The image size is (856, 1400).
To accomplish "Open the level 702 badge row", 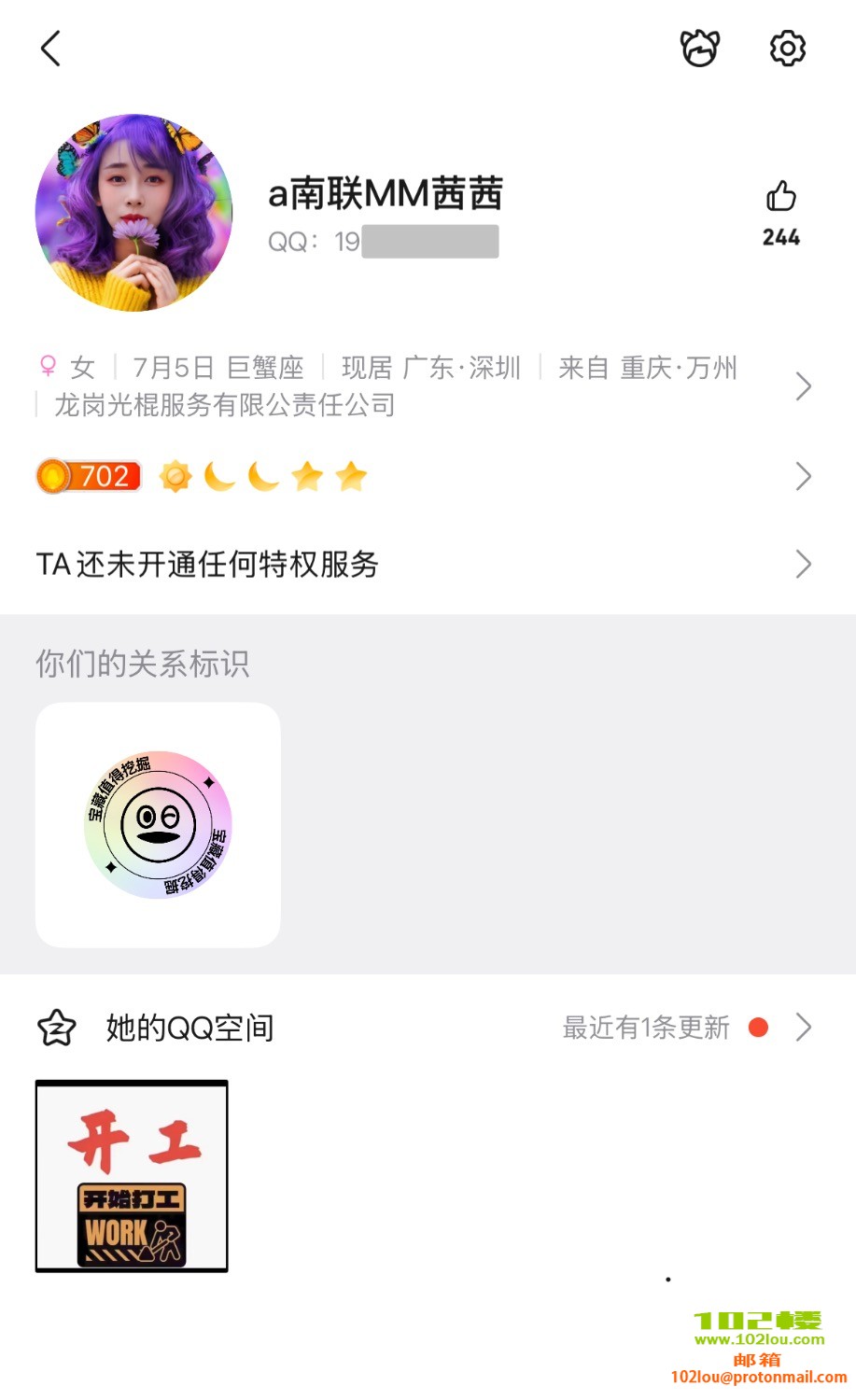I will coord(420,477).
